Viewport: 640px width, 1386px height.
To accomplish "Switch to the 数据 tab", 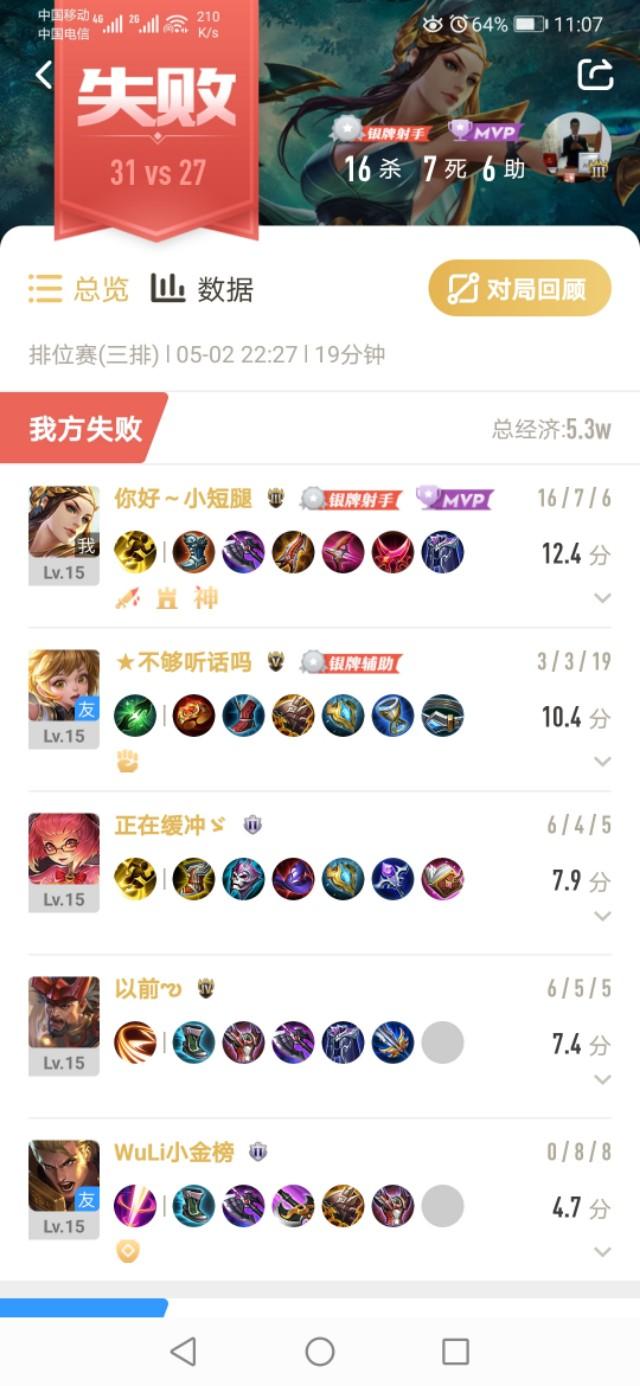I will (202, 289).
